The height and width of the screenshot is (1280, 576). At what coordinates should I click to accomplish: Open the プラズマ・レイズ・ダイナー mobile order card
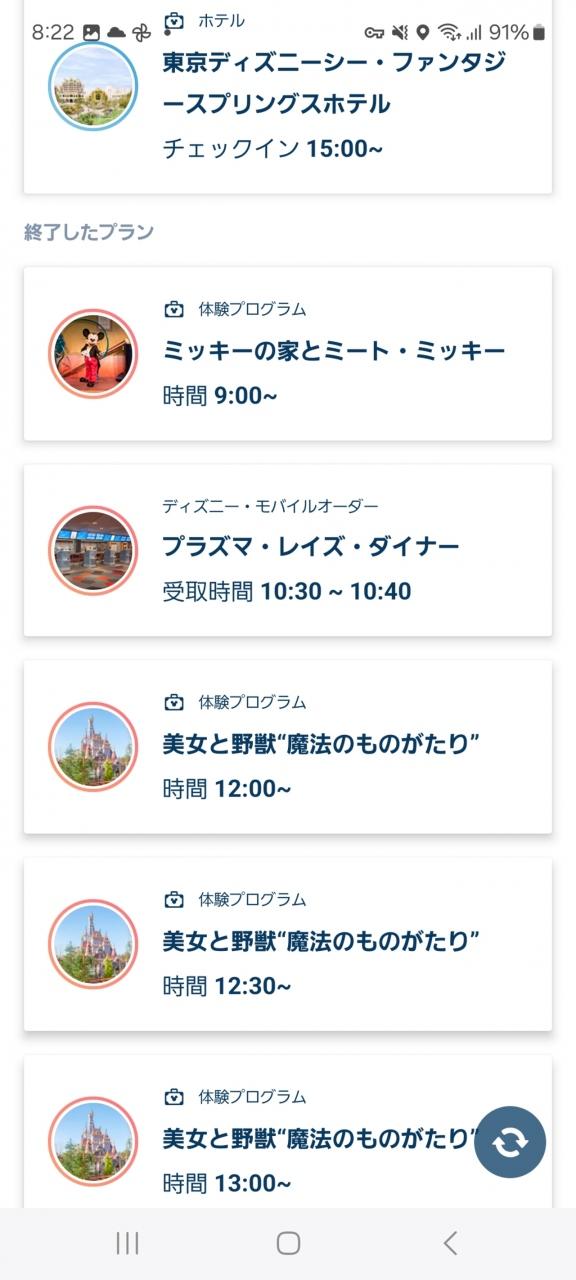[x=288, y=550]
